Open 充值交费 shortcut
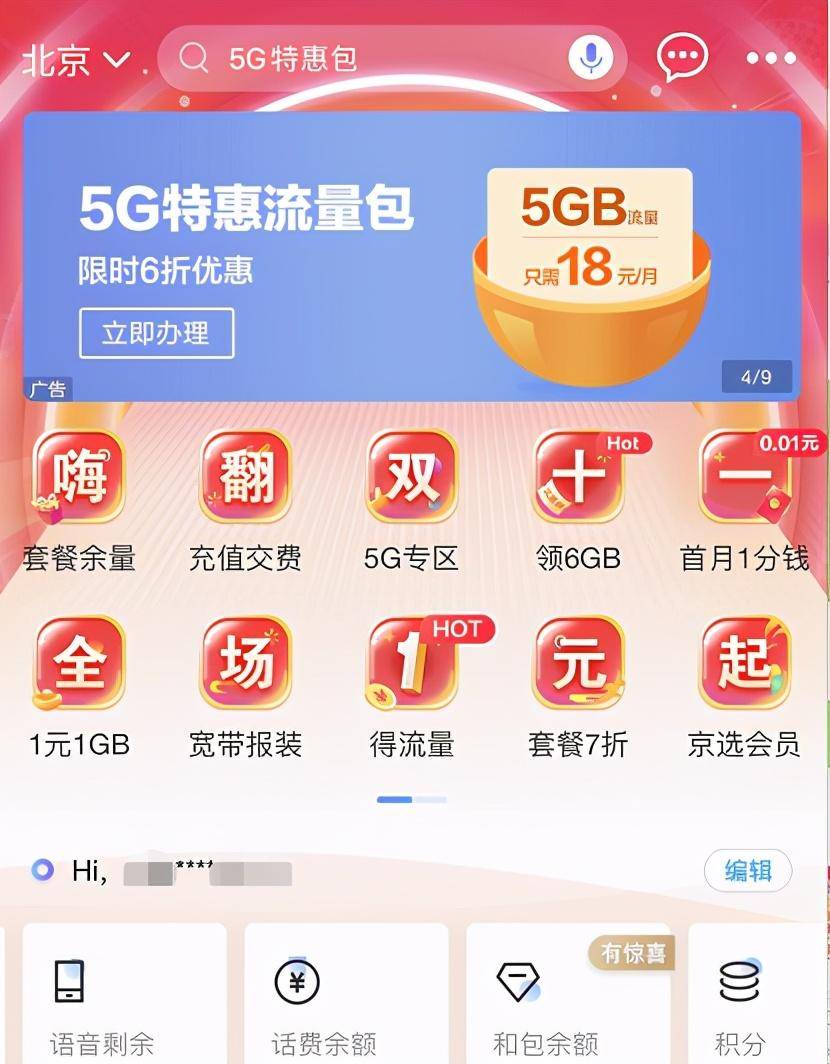This screenshot has height=1064, width=830. pyautogui.click(x=245, y=500)
